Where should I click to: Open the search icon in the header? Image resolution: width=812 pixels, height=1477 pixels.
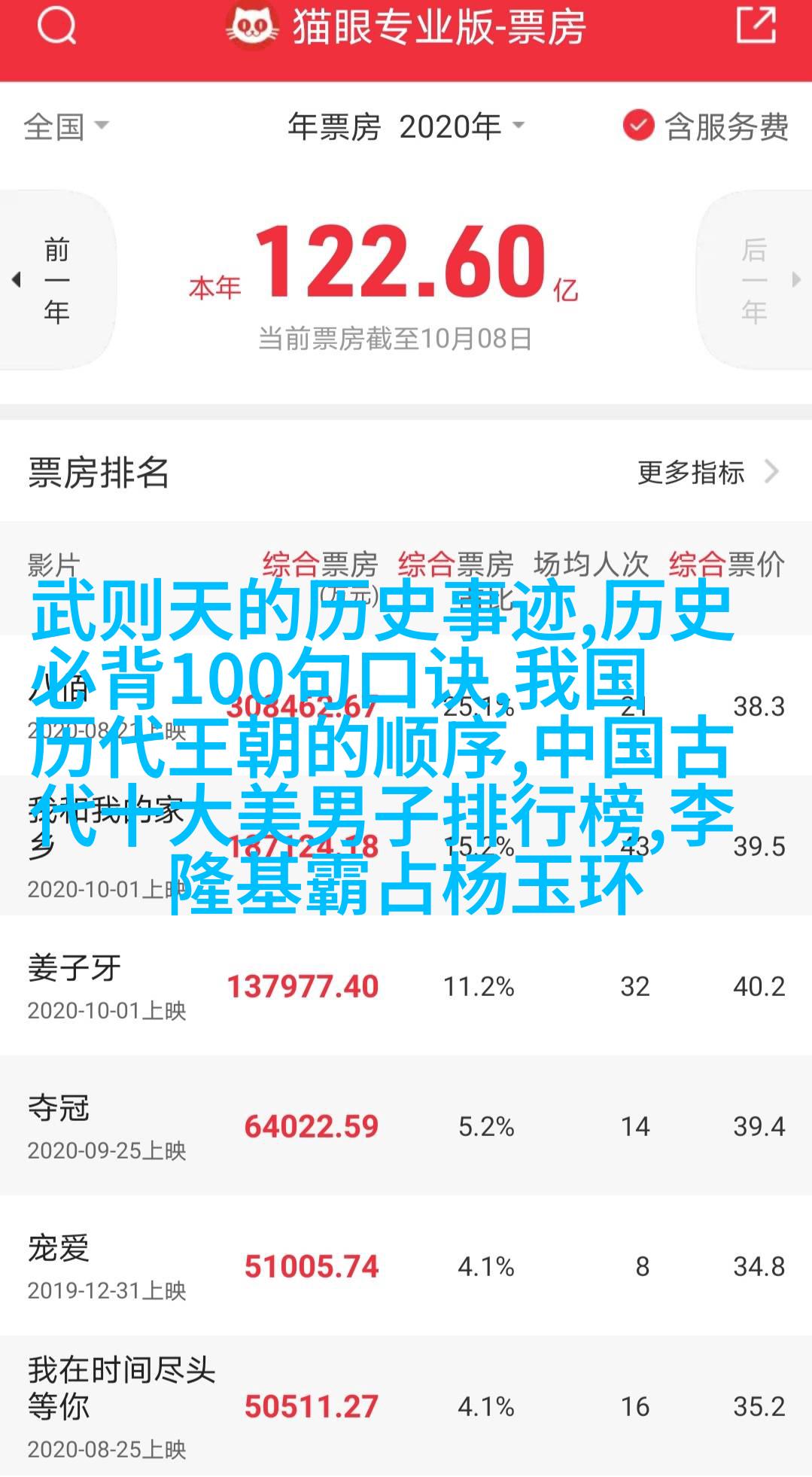pos(56,26)
